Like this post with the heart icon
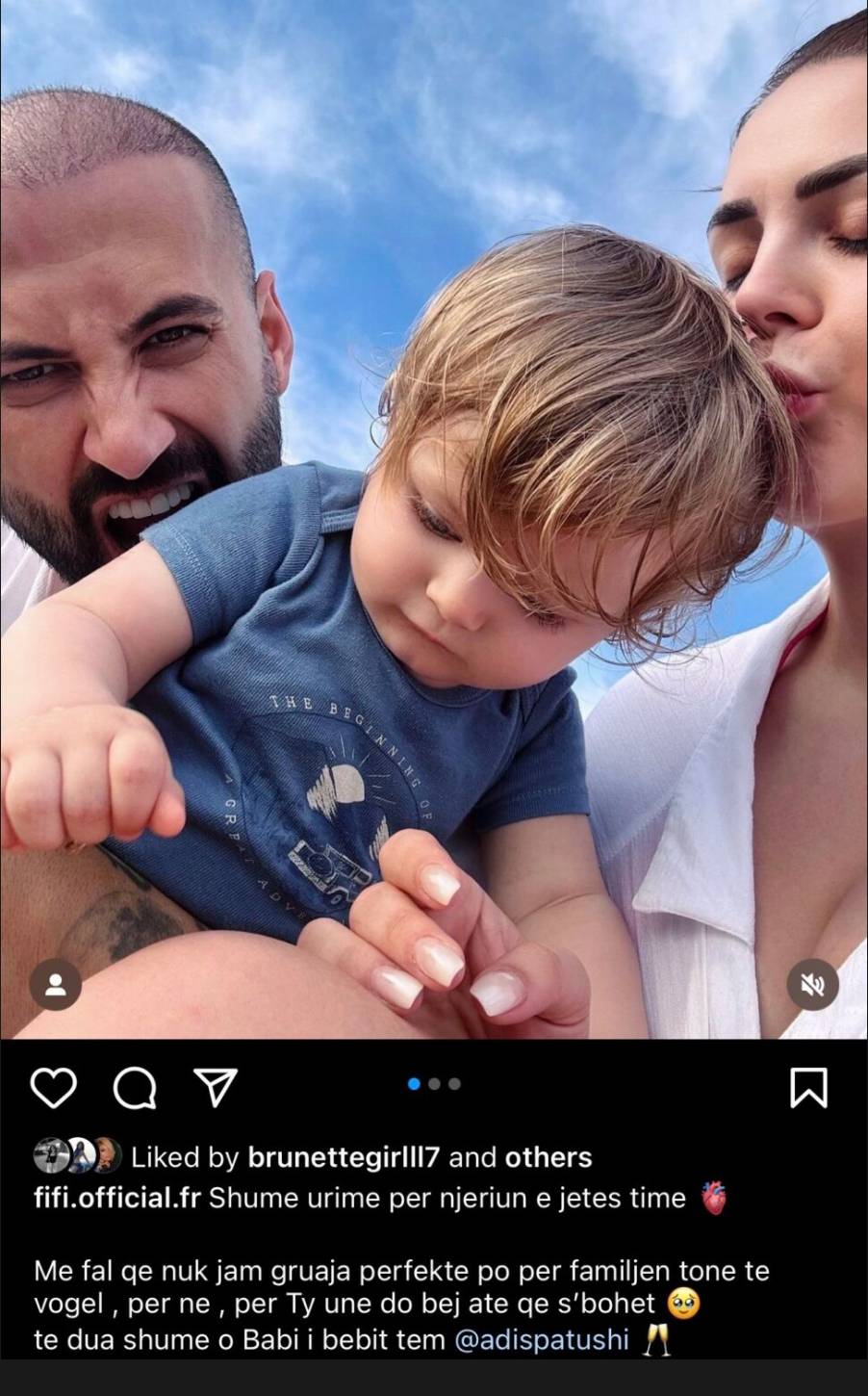This screenshot has height=1396, width=868. (x=54, y=1088)
